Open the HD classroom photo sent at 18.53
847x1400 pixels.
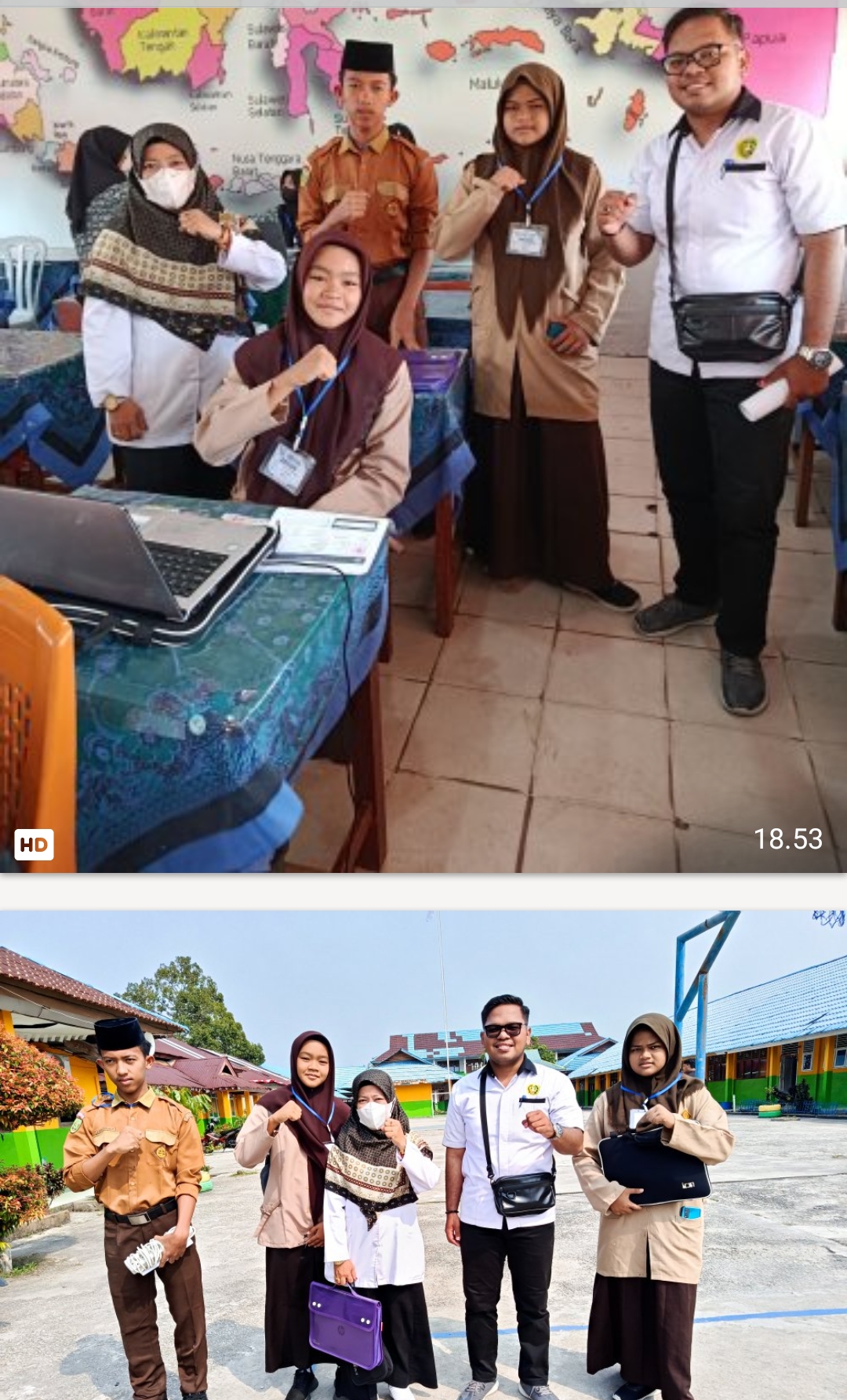coord(423,440)
